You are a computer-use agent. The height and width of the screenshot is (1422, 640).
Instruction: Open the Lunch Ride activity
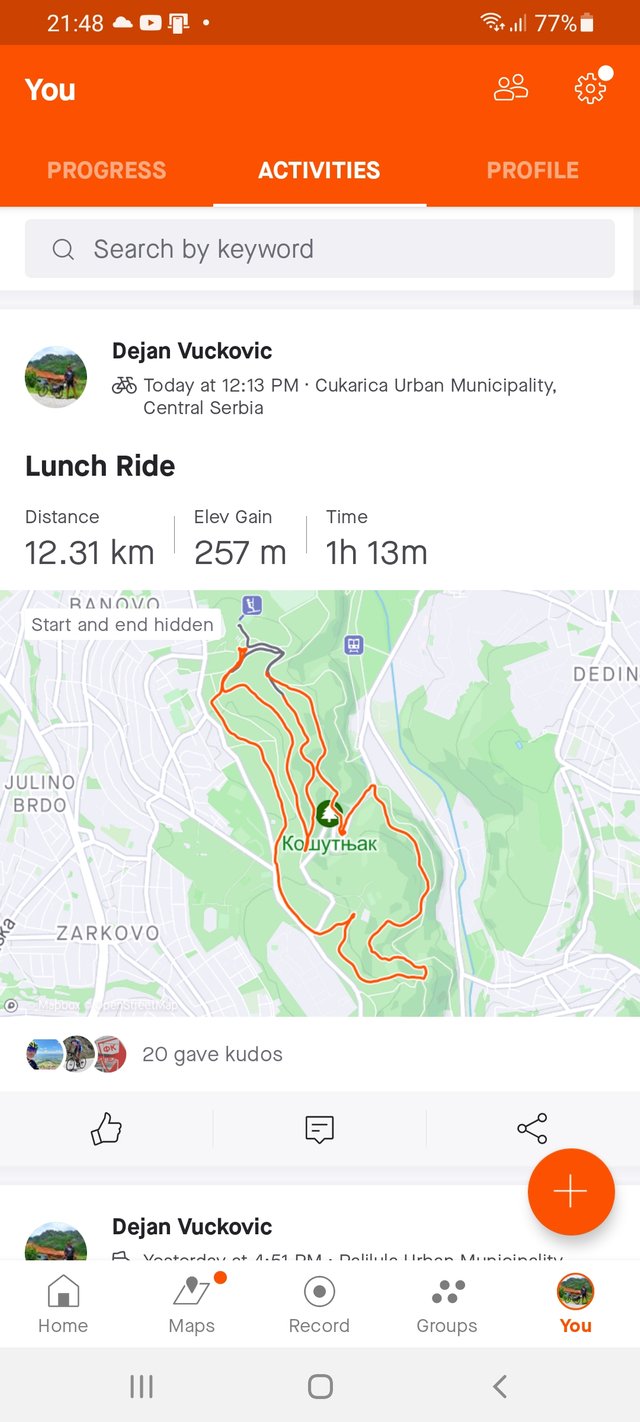(100, 466)
